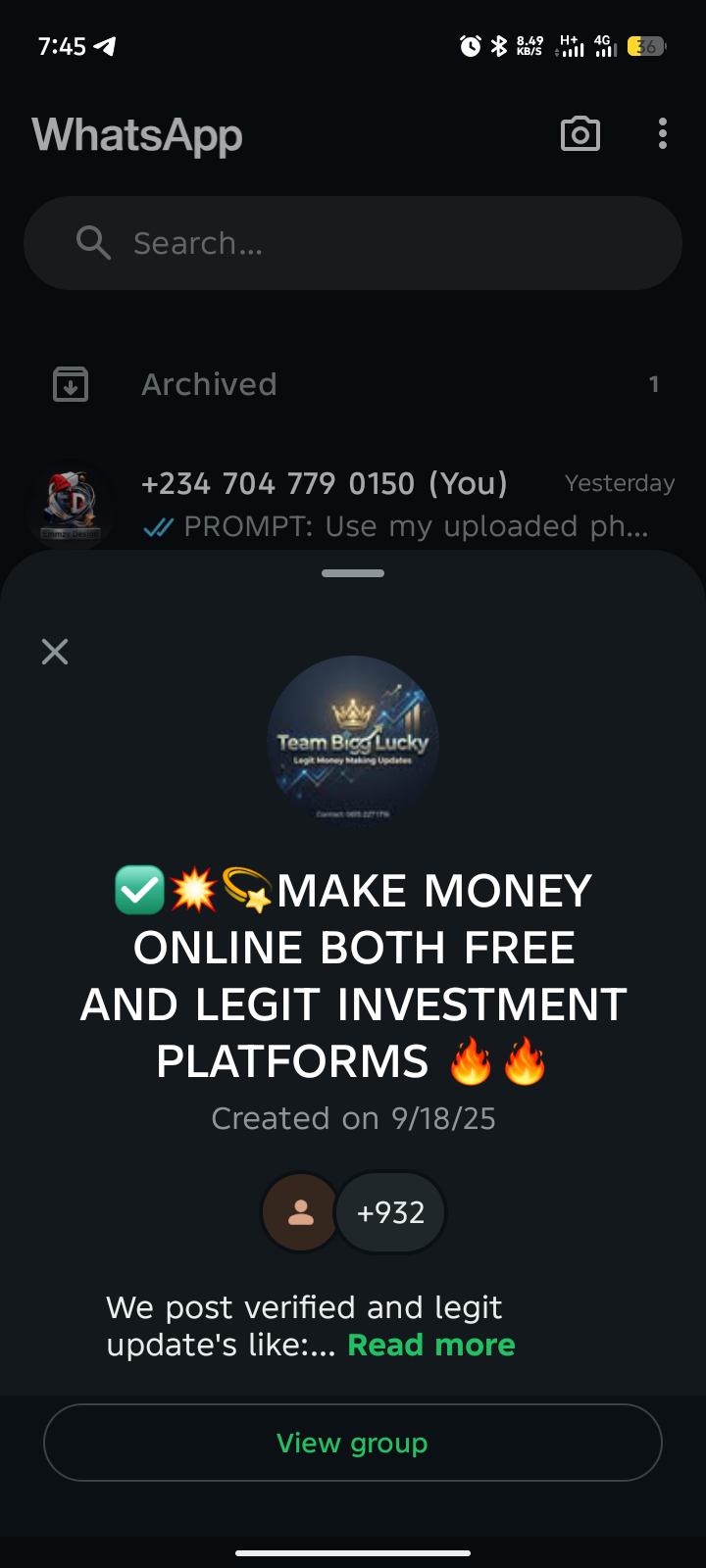Open the camera icon
The width and height of the screenshot is (706, 1568).
[580, 134]
